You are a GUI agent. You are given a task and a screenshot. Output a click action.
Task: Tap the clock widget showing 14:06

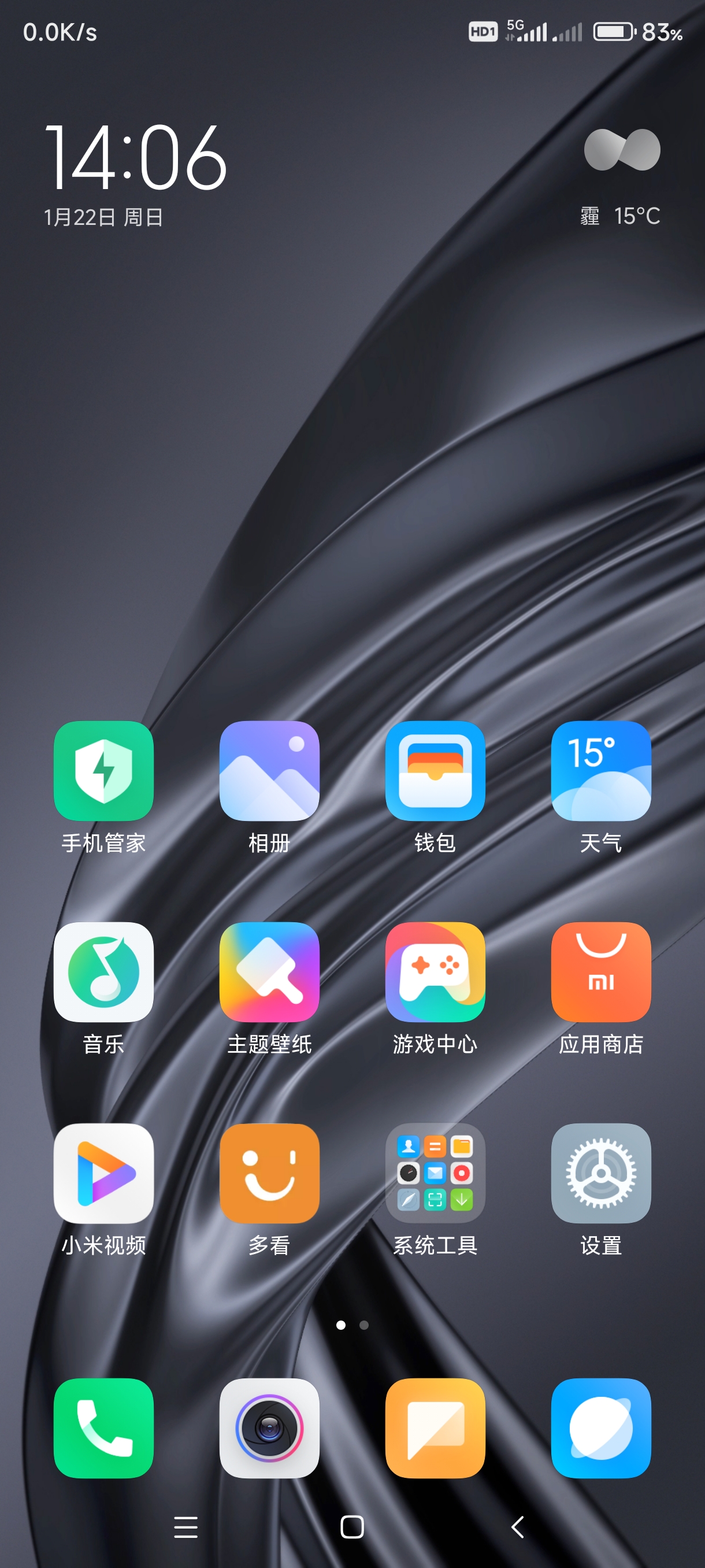(x=136, y=157)
